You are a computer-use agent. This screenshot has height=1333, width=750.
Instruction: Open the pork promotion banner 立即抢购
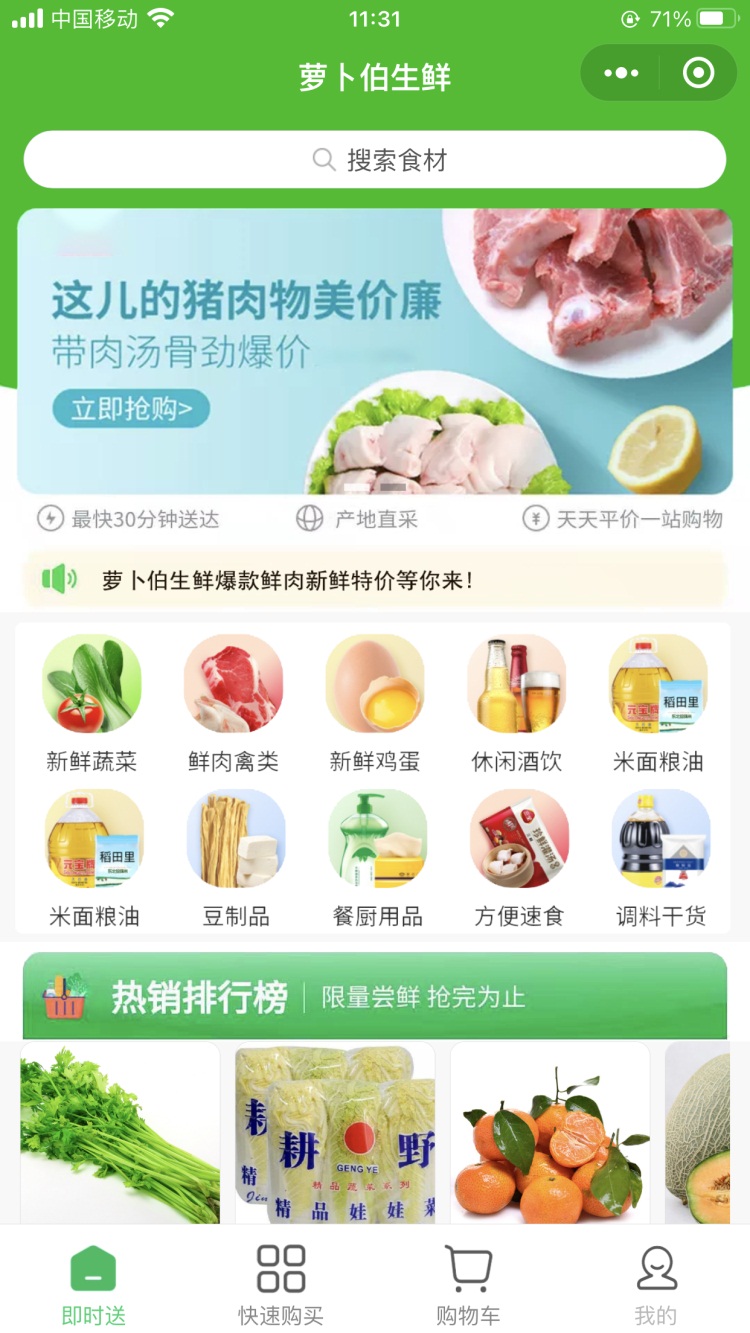(x=131, y=409)
